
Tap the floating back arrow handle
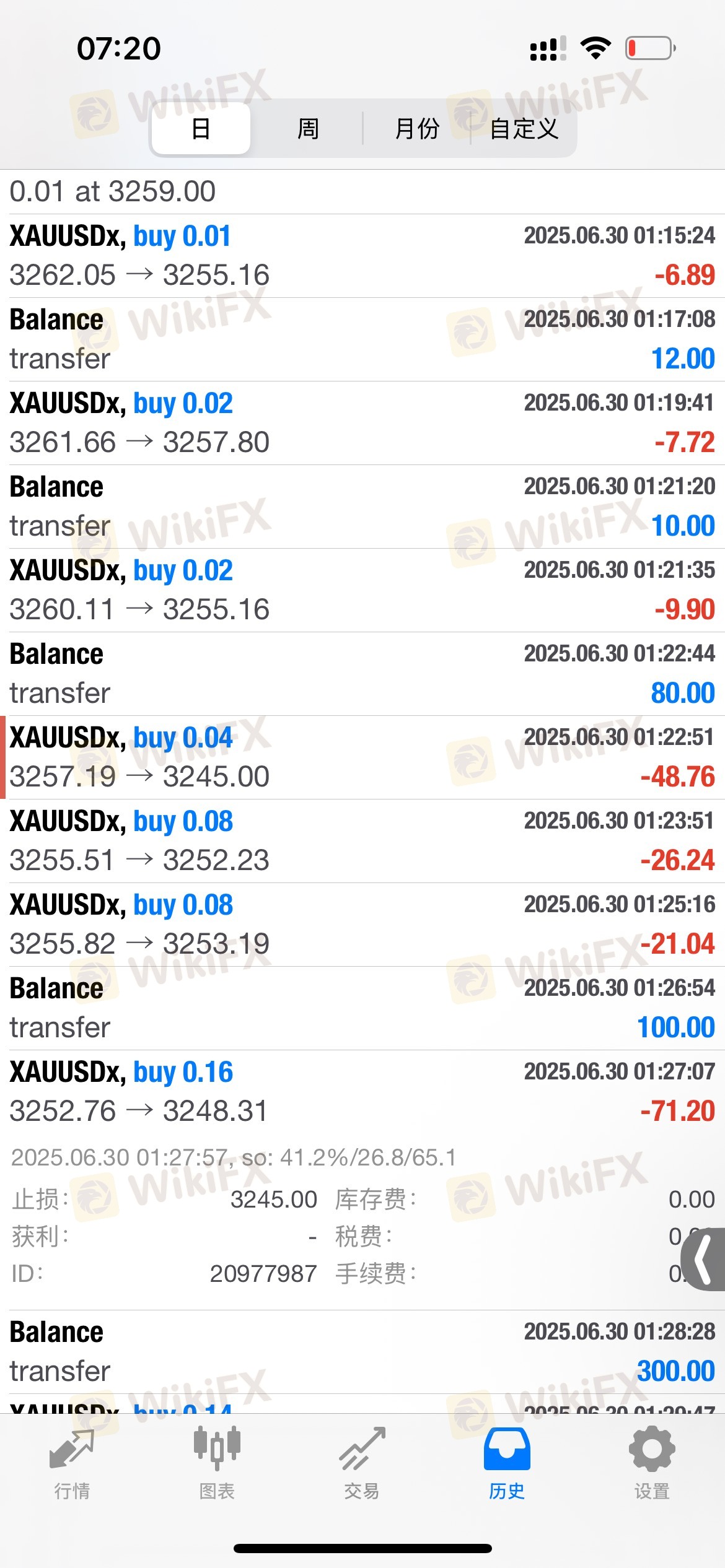pyautogui.click(x=704, y=1259)
